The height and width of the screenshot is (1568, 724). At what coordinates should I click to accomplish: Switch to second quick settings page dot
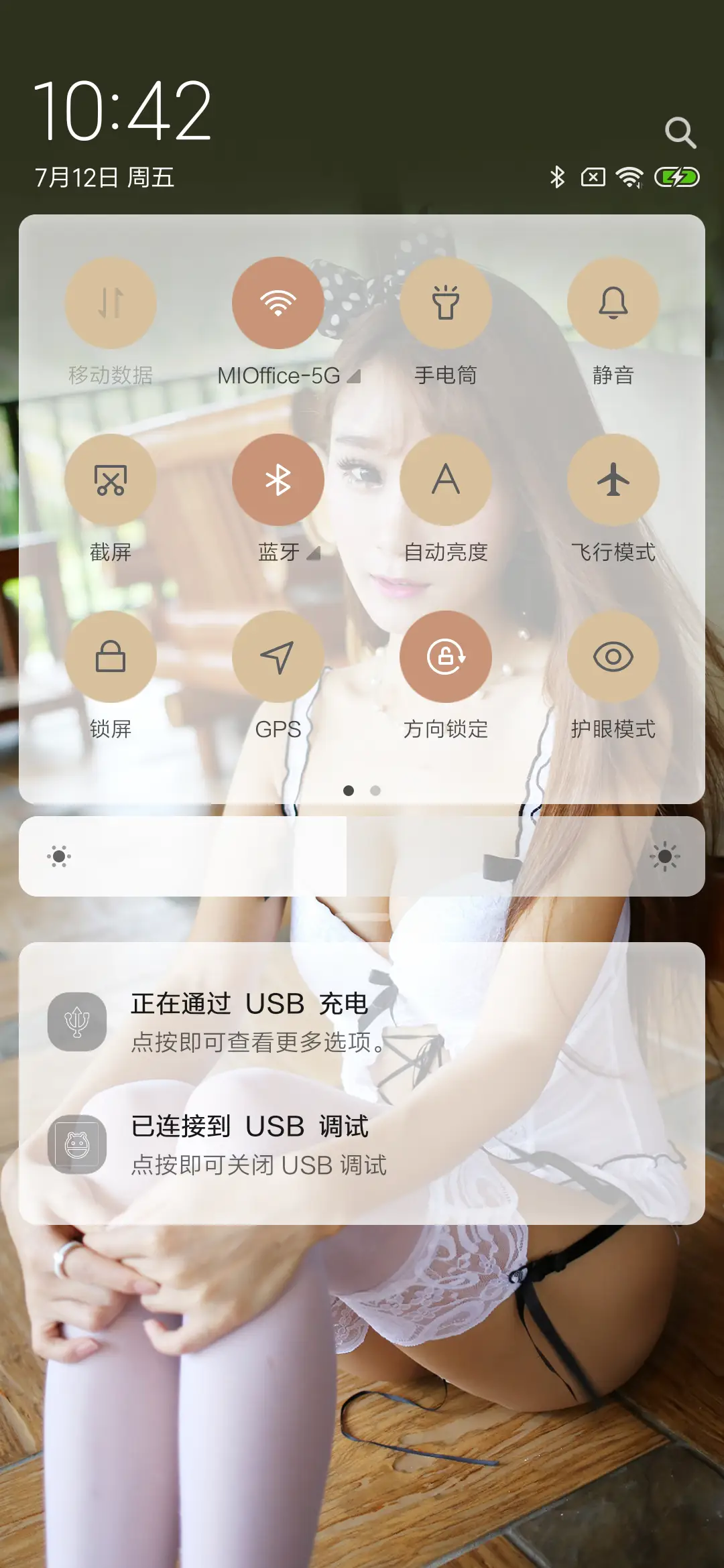click(375, 791)
